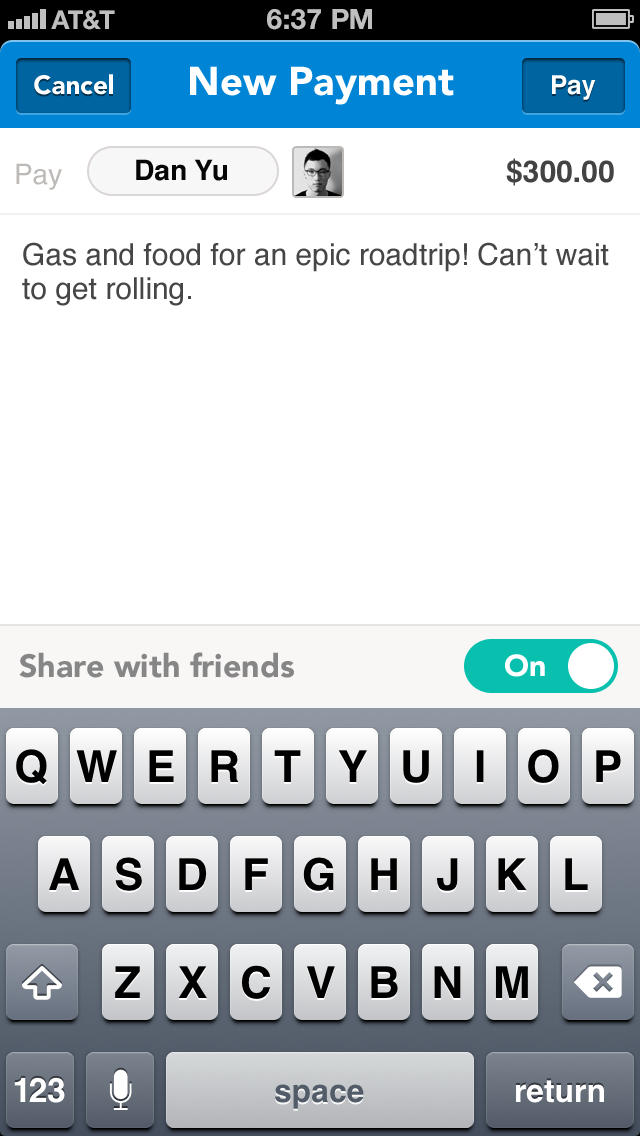Viewport: 640px width, 1136px height.
Task: Hit the space bar
Action: pos(320,1090)
